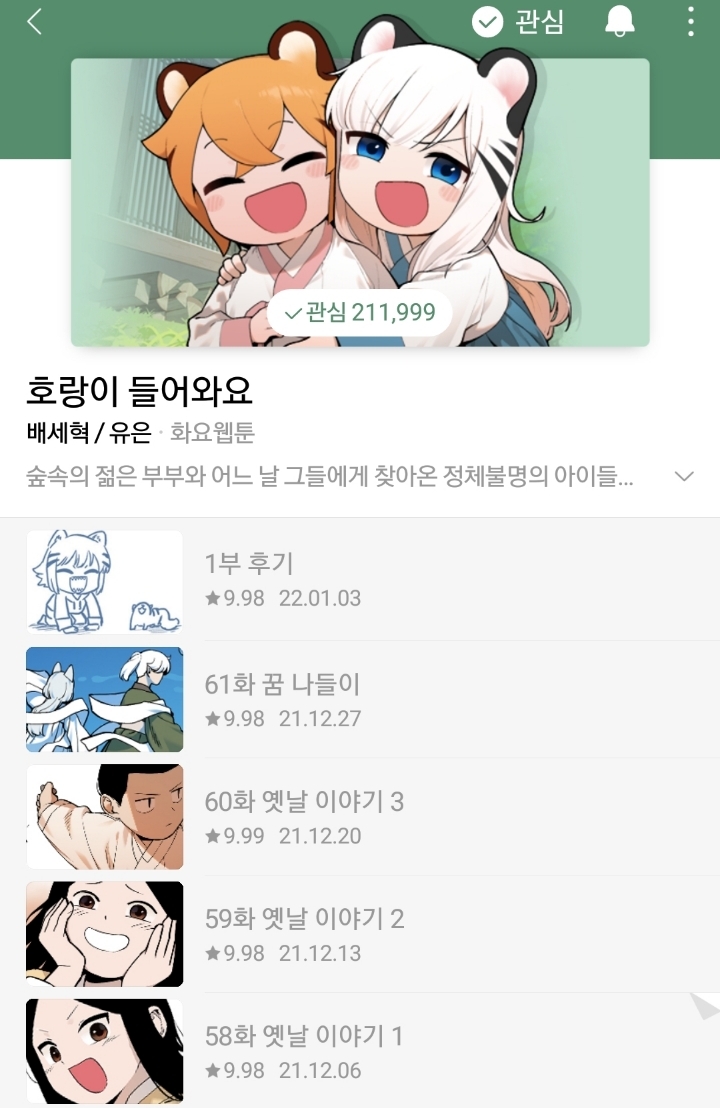Tap the notification bell icon

[x=621, y=22]
